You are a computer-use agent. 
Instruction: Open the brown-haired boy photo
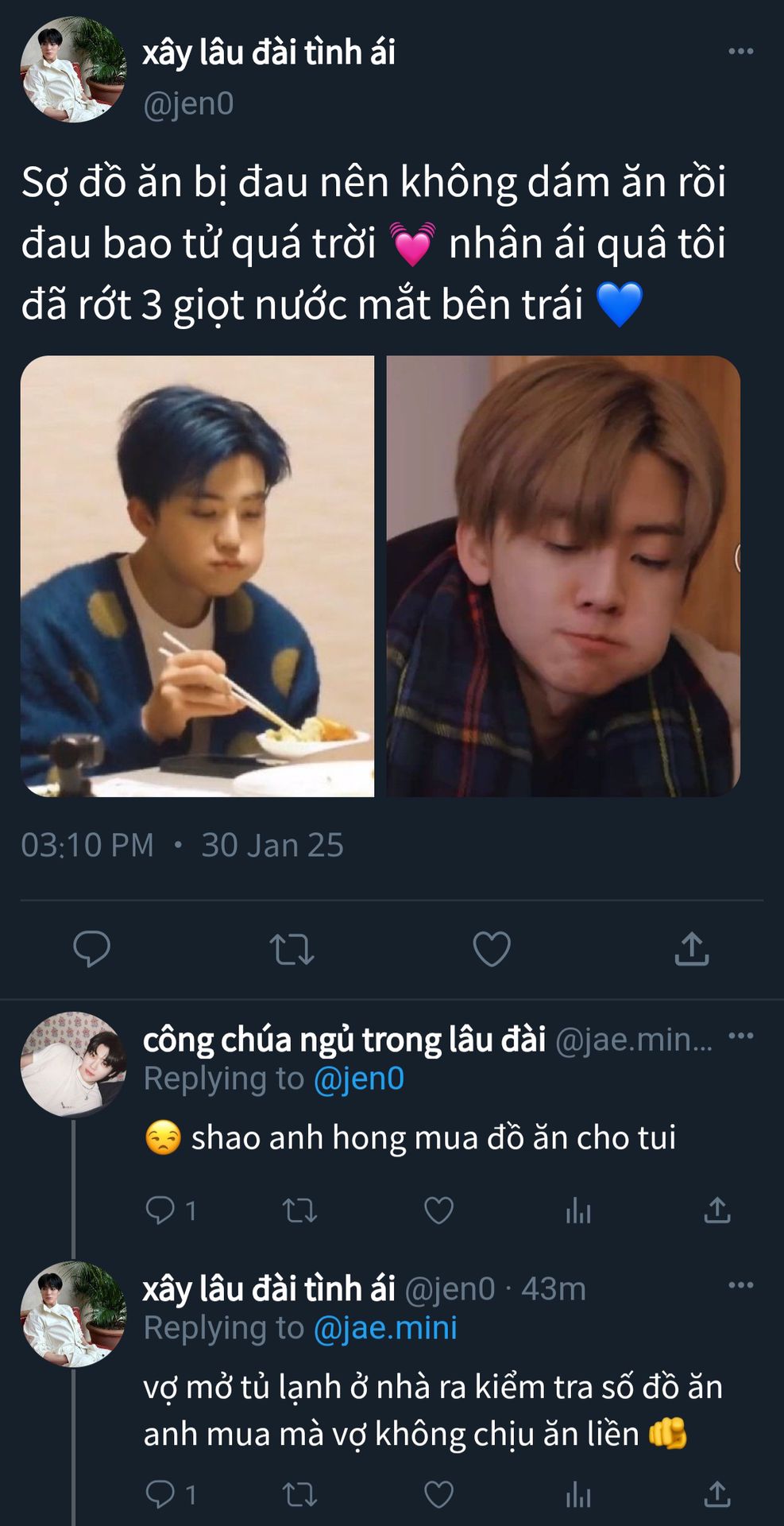click(562, 576)
